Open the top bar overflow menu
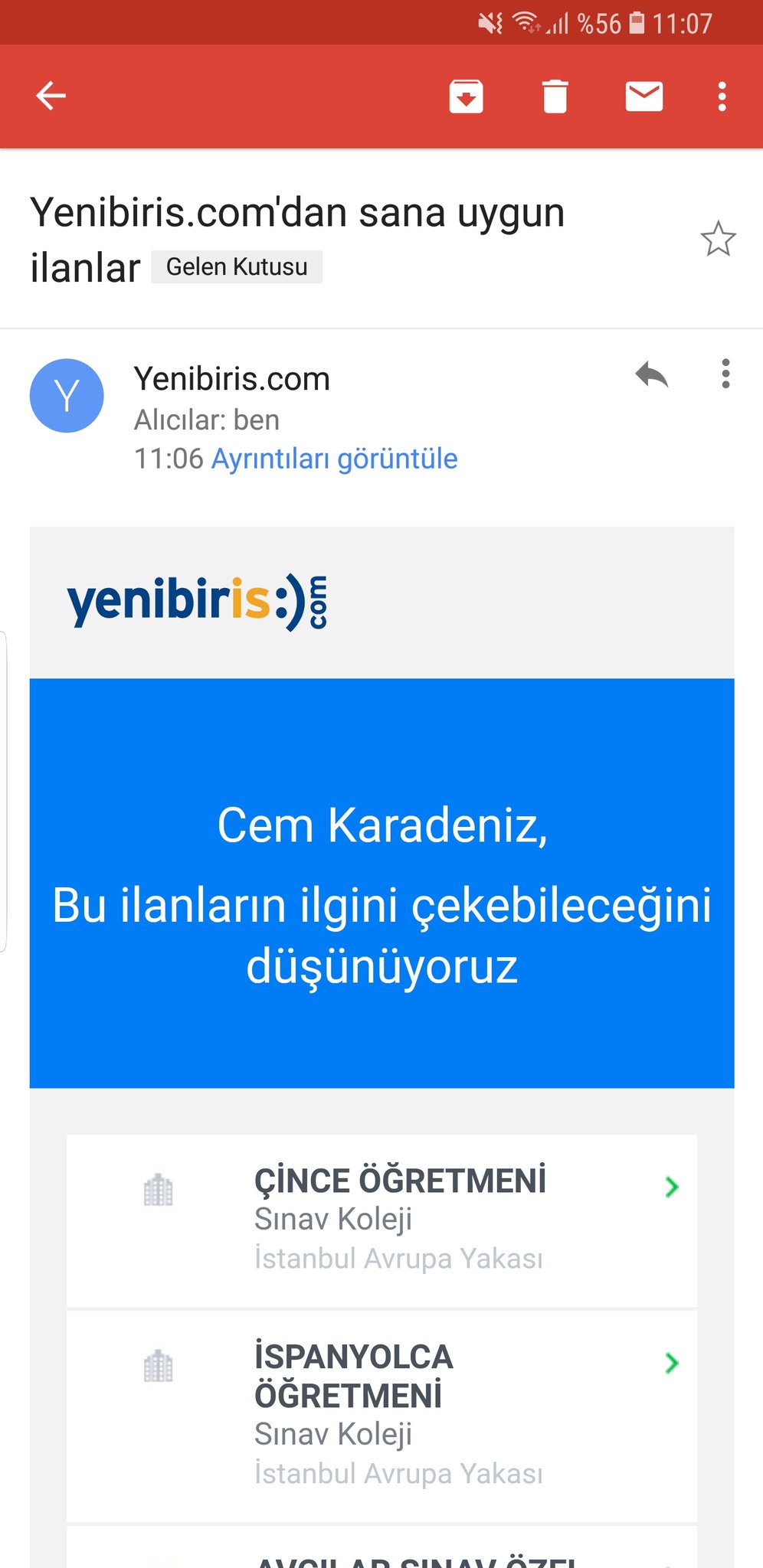Screen dimensions: 763x1568 722,96
